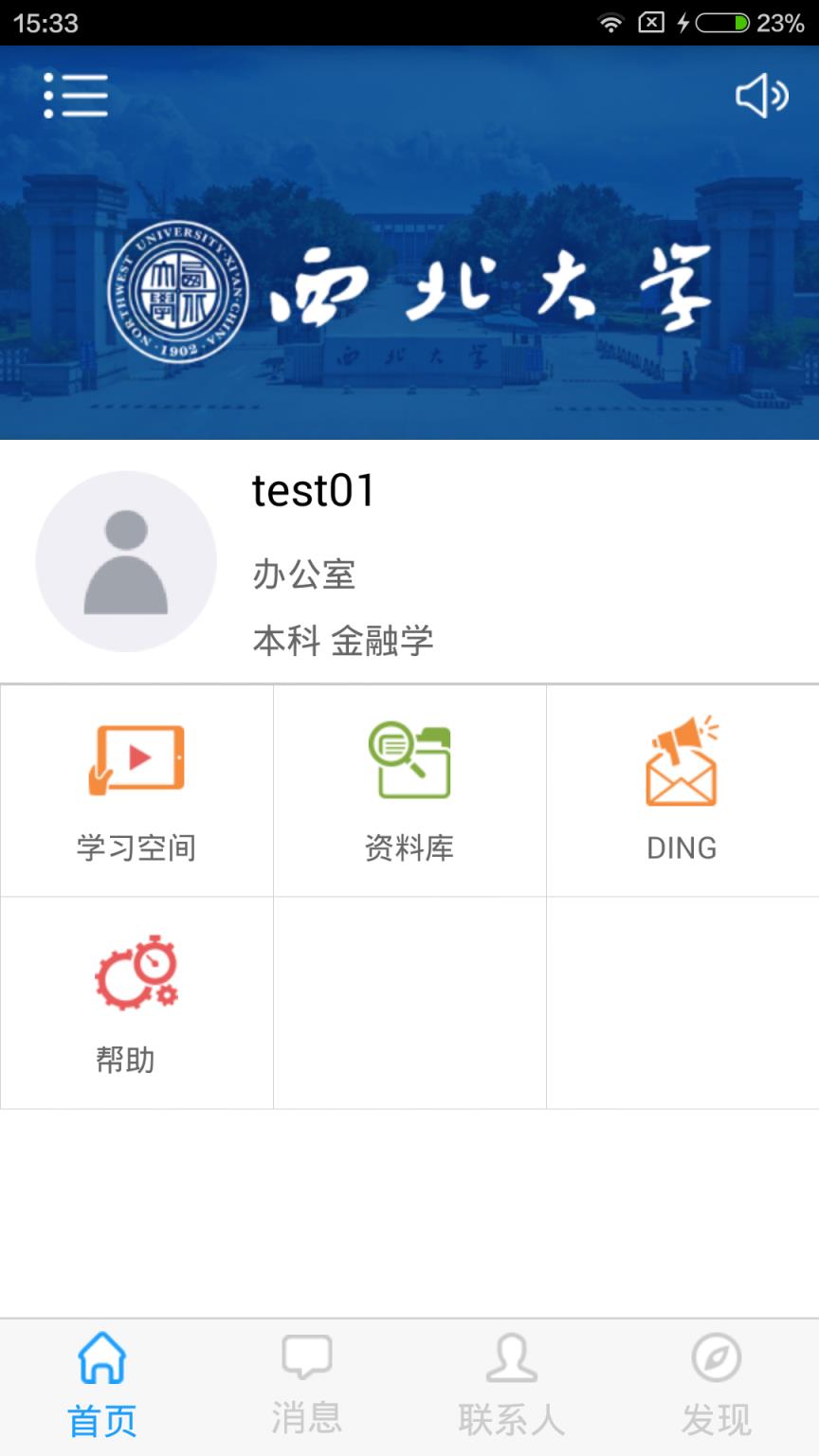
Task: Open the 帮助 help section
Action: tap(136, 1002)
